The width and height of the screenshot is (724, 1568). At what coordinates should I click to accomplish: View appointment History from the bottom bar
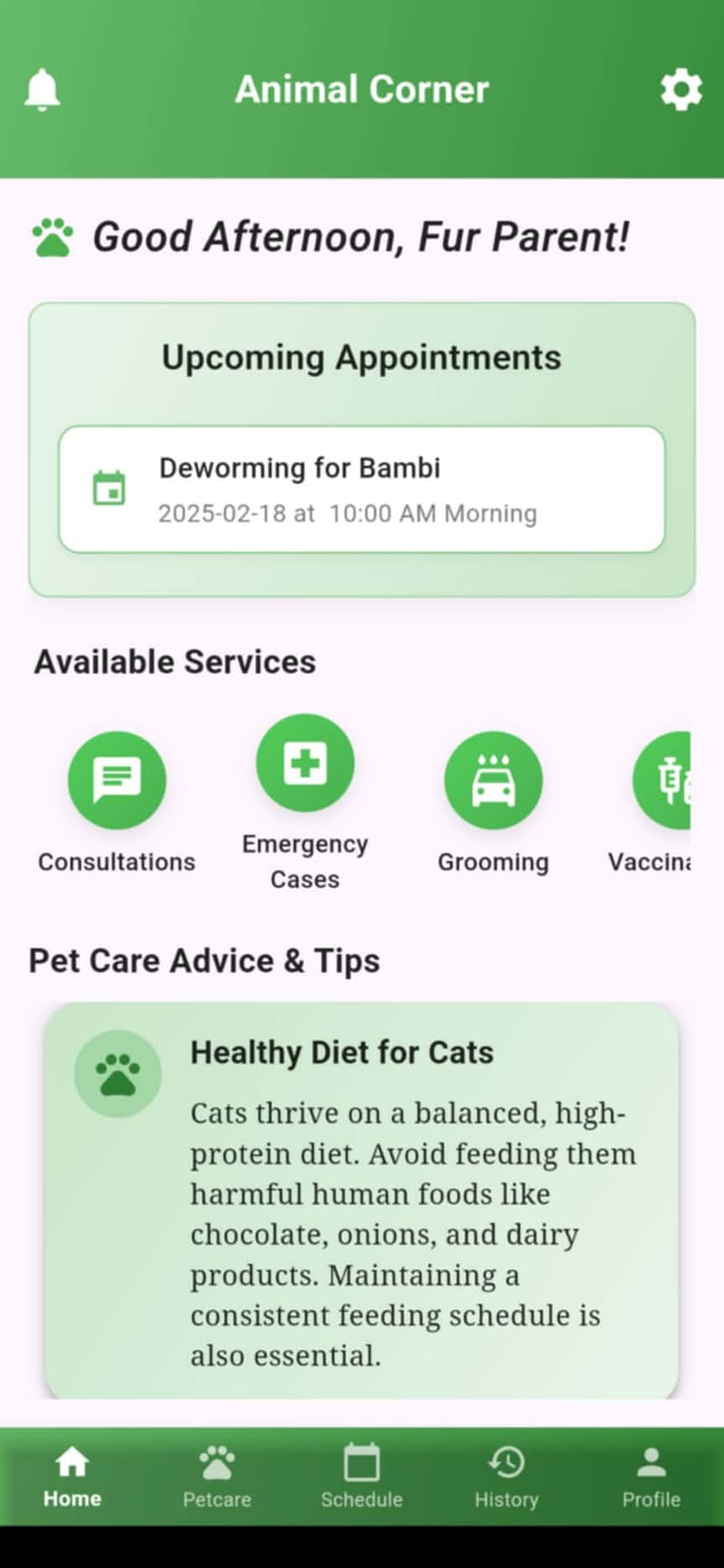click(506, 1475)
